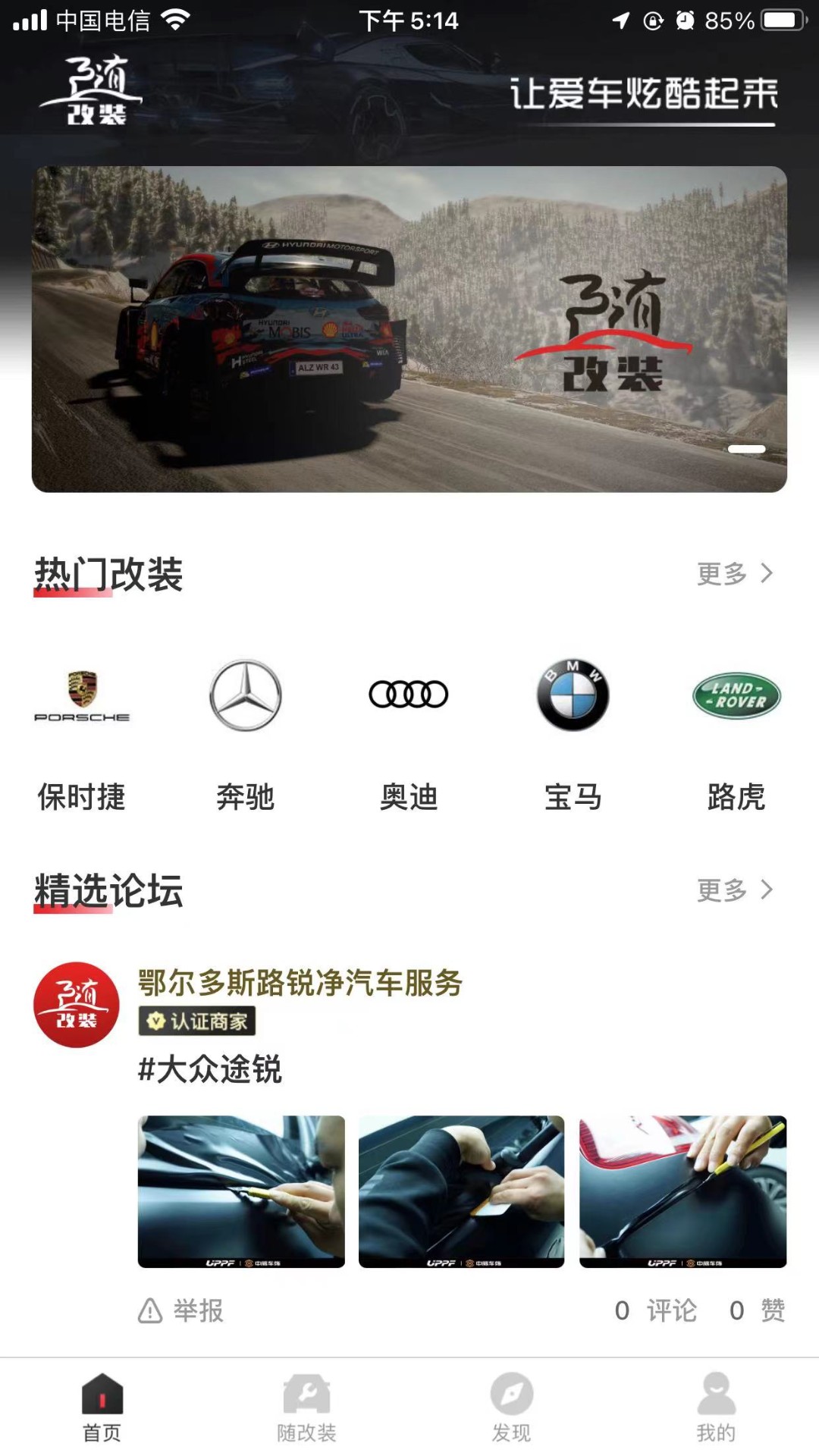Viewport: 819px width, 1456px height.
Task: Open the 我的 tab
Action: [716, 1407]
